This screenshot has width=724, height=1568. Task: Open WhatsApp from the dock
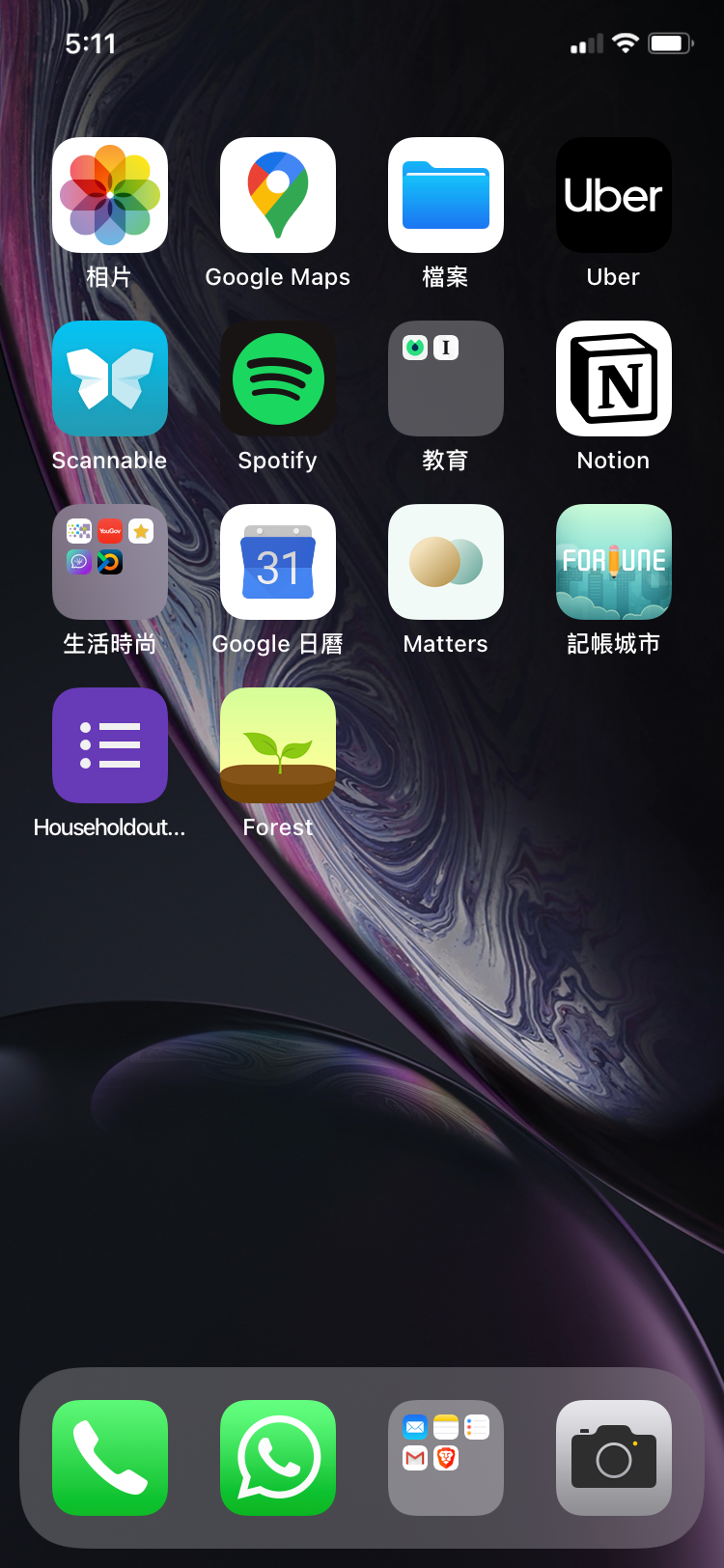278,1458
